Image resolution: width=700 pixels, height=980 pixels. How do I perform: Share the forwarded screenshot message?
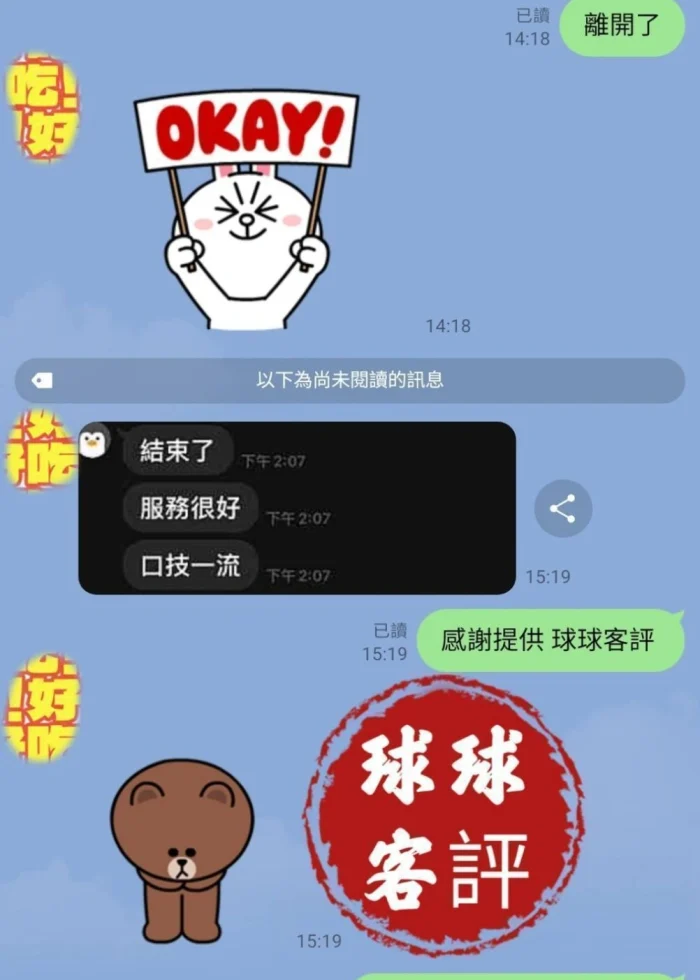[563, 509]
